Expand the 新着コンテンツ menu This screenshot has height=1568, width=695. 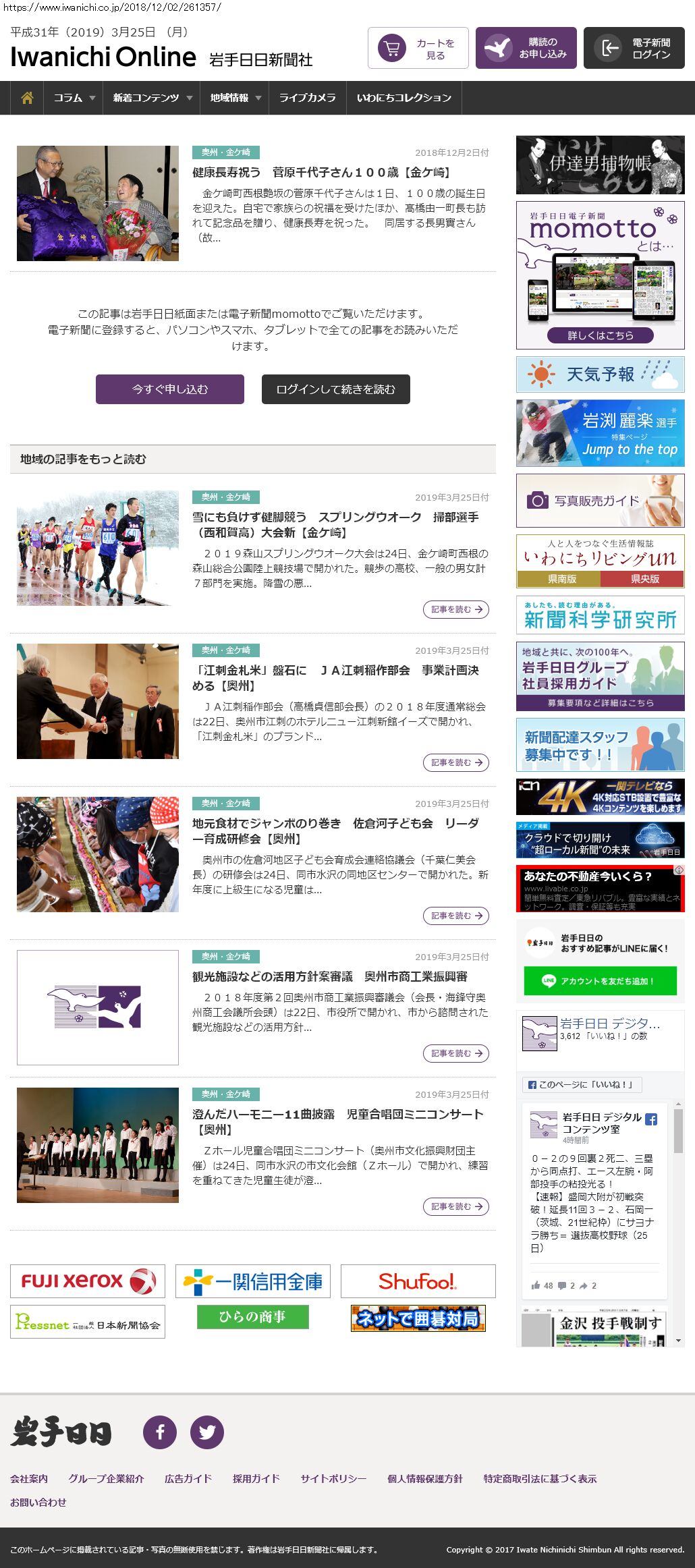click(x=152, y=98)
